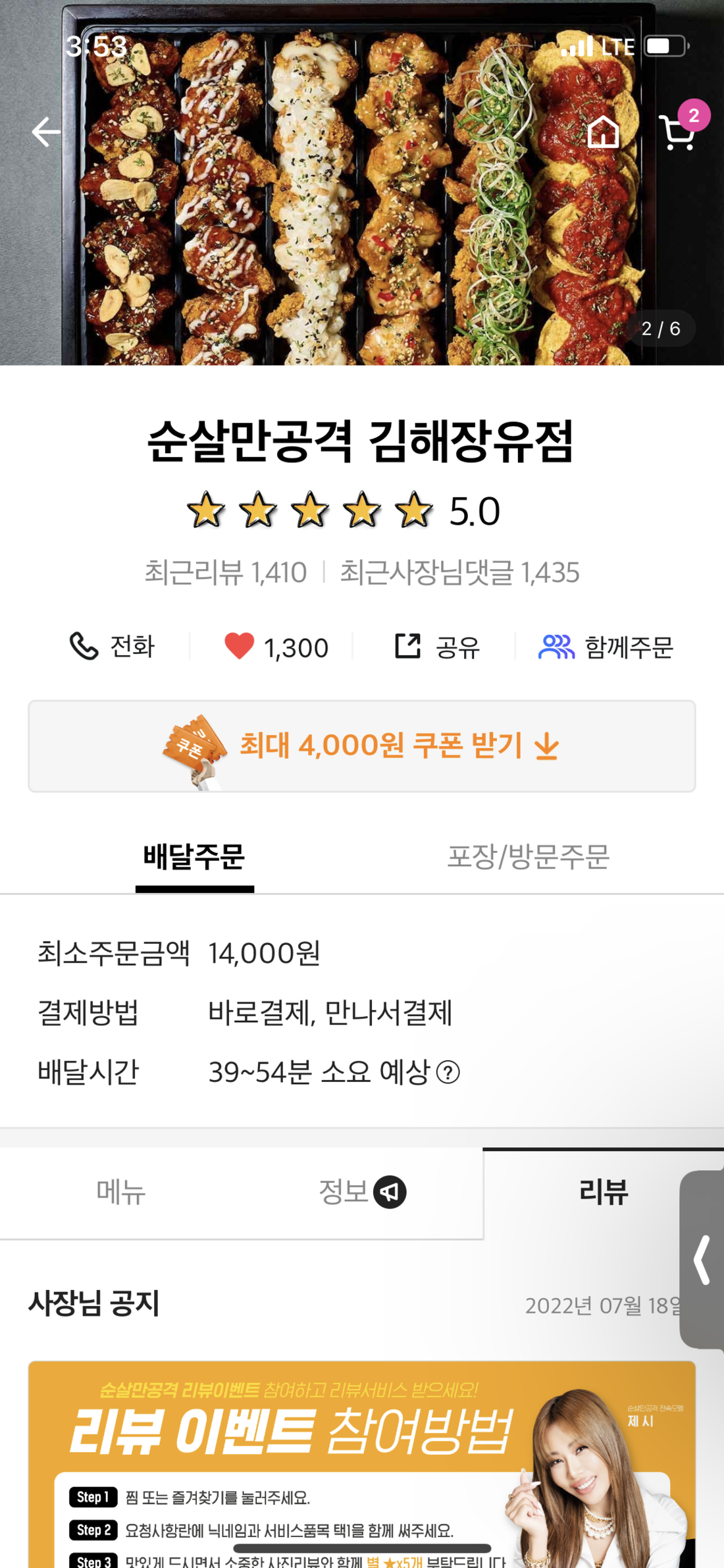View recent reviews count 최근리뷰 1,410
The height and width of the screenshot is (1568, 724).
(226, 572)
